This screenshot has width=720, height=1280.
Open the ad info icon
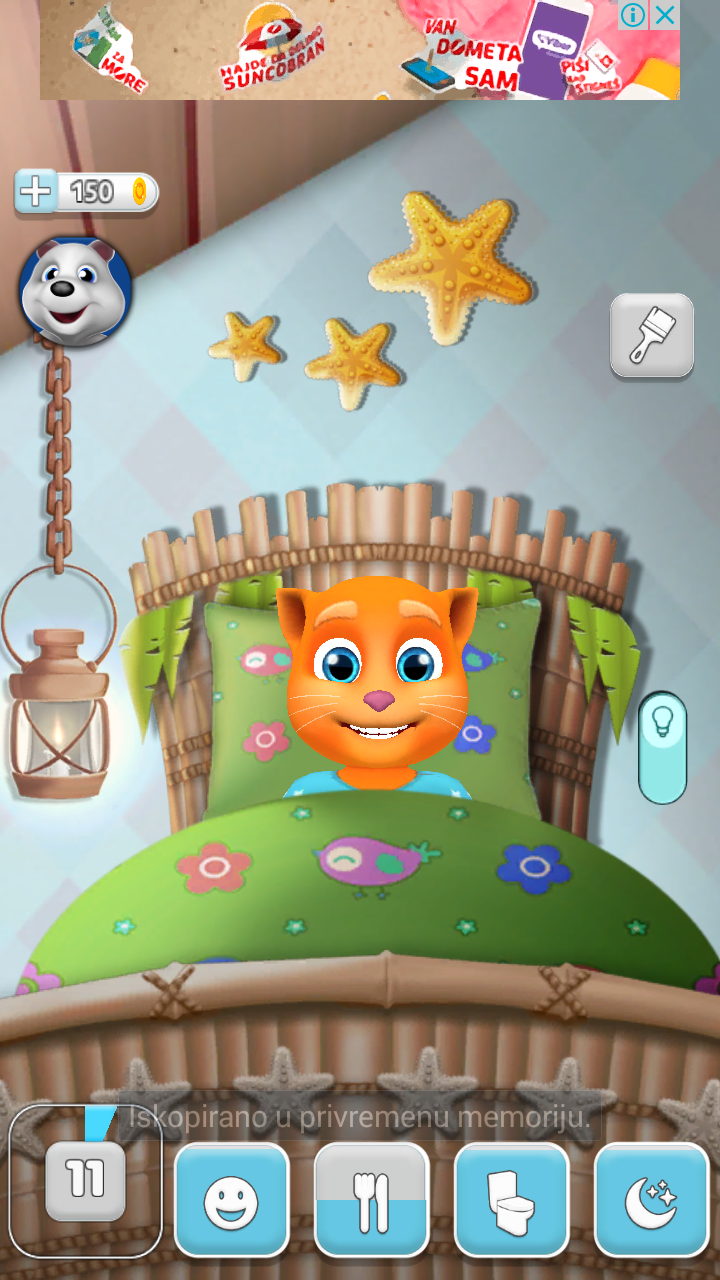[x=633, y=14]
